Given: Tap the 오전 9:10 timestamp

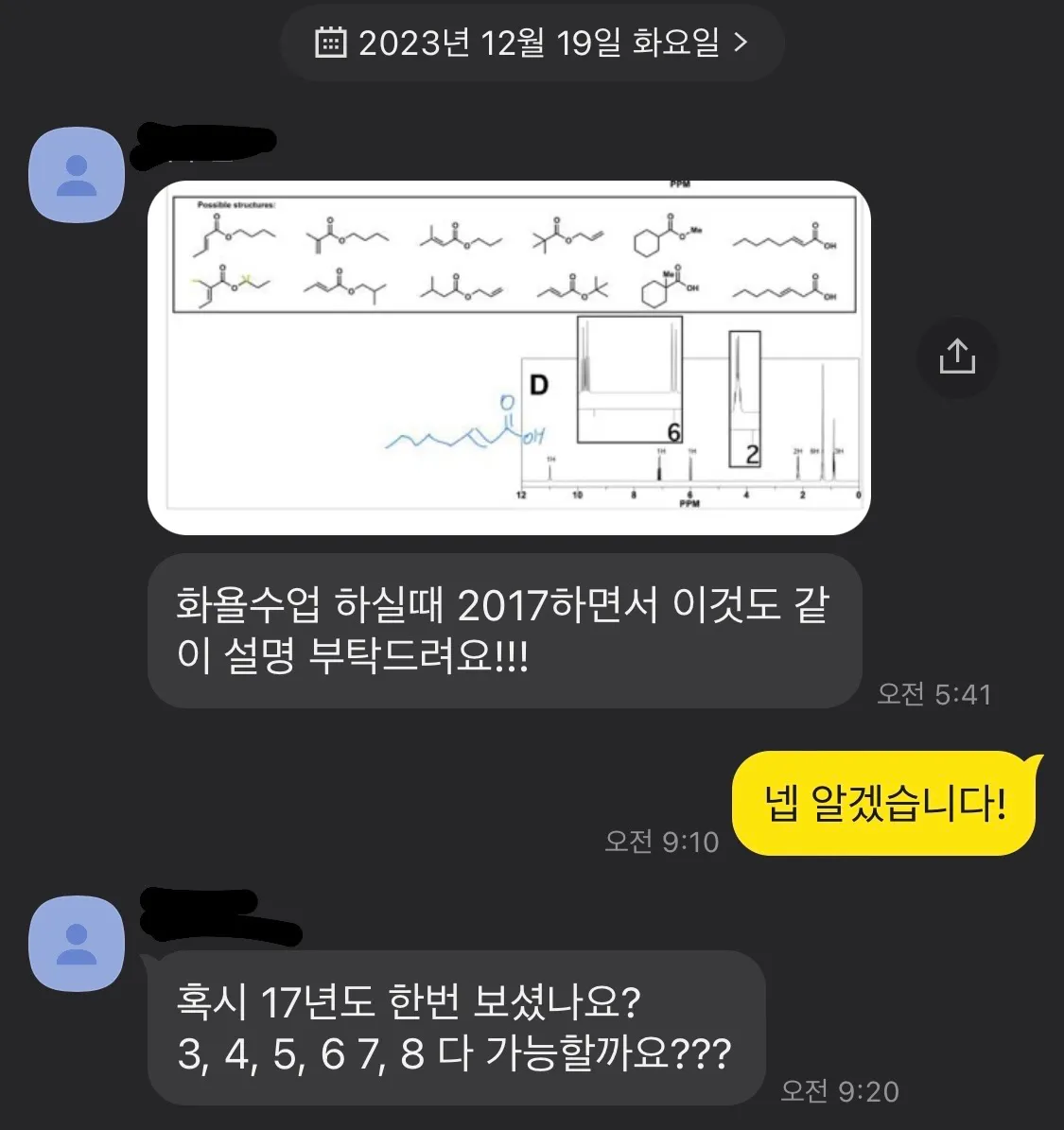Looking at the screenshot, I should pos(662,842).
